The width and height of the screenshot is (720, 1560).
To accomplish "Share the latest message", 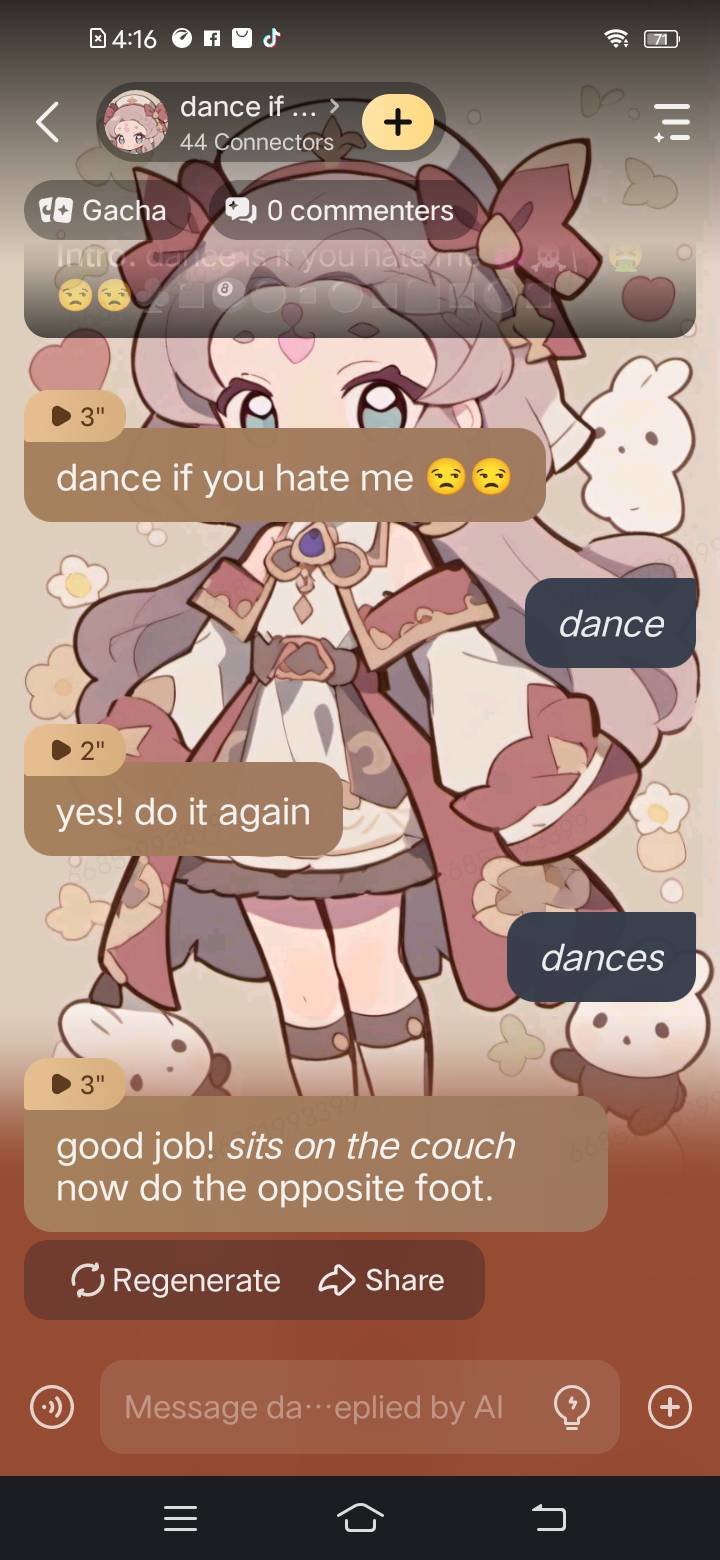I will click(381, 1281).
